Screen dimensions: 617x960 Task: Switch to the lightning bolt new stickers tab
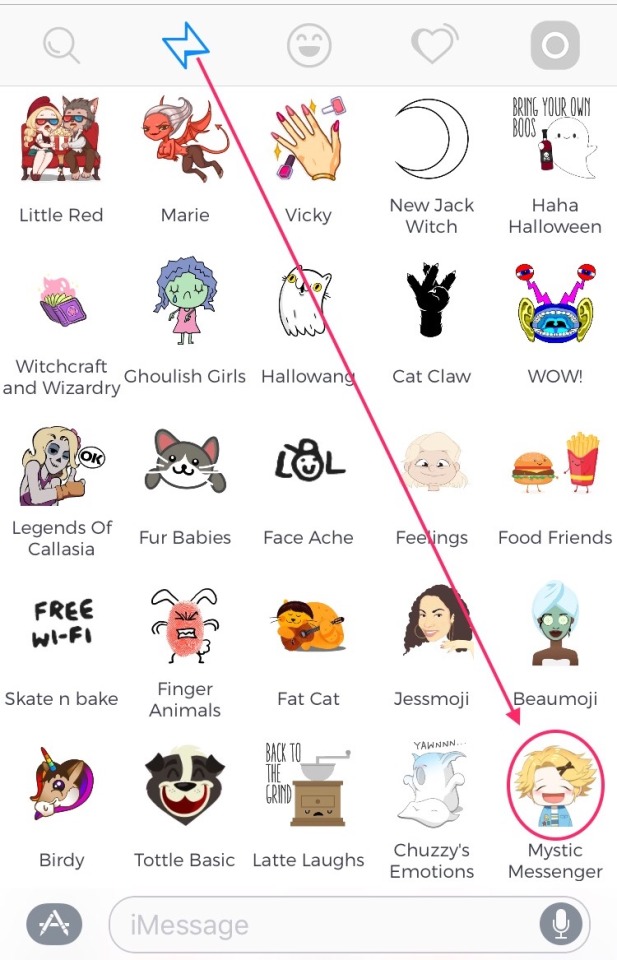pos(186,45)
